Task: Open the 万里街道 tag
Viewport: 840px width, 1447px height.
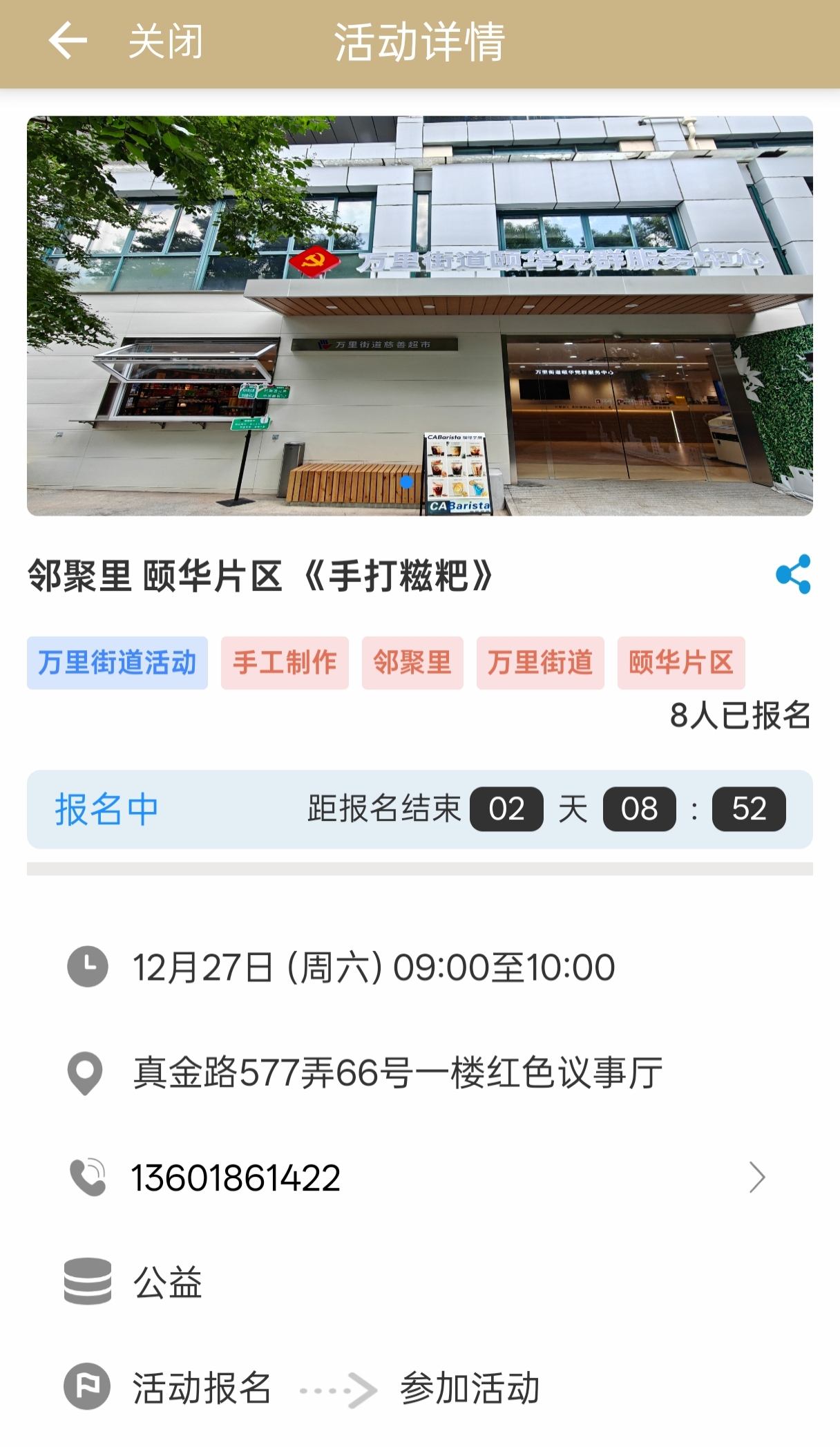Action: coord(540,663)
